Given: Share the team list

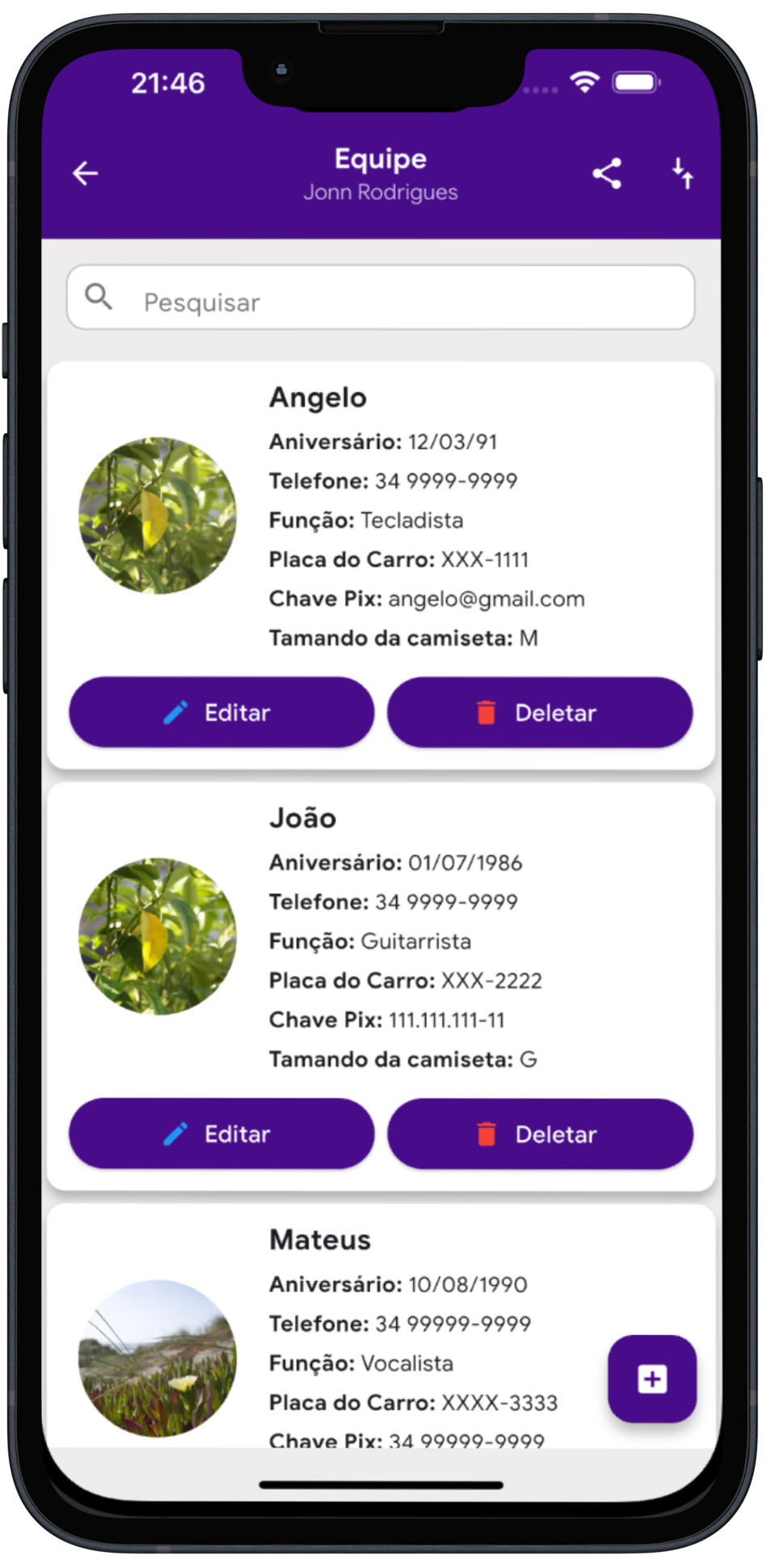Looking at the screenshot, I should pos(607,173).
